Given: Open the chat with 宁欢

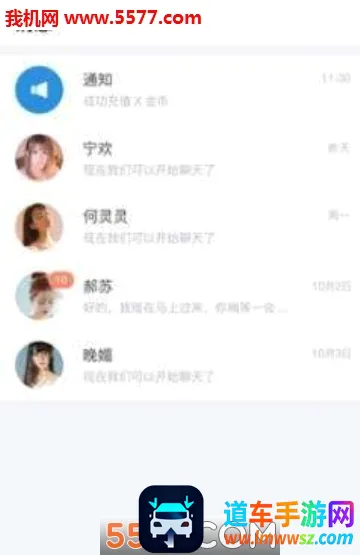Looking at the screenshot, I should pyautogui.click(x=180, y=158).
